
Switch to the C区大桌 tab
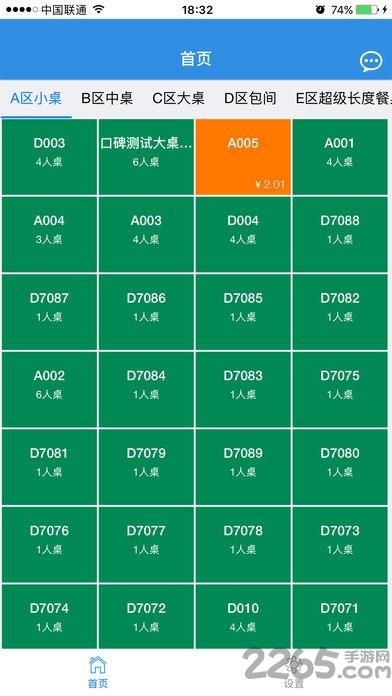(x=178, y=98)
